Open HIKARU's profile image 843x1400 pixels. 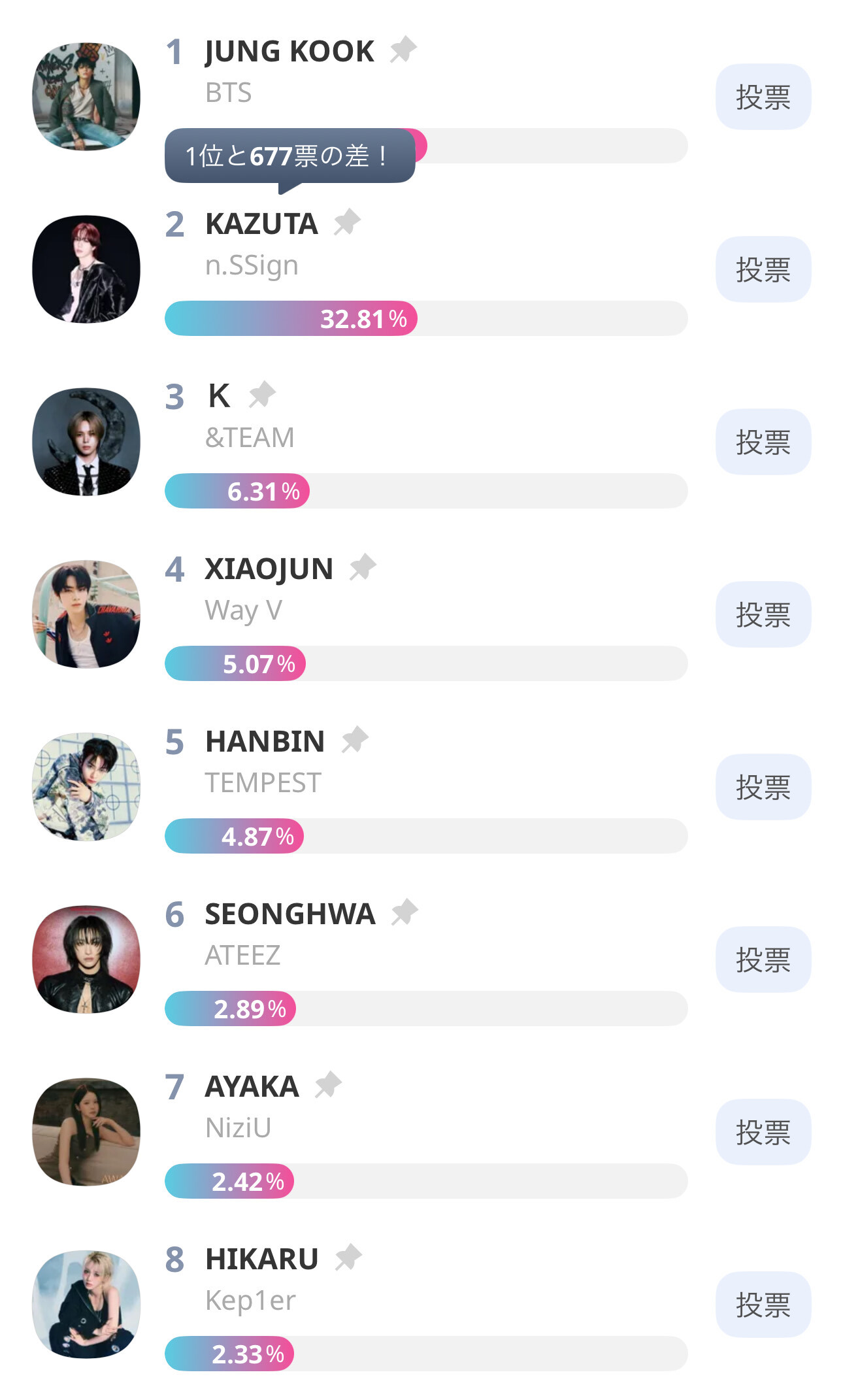(x=86, y=1305)
